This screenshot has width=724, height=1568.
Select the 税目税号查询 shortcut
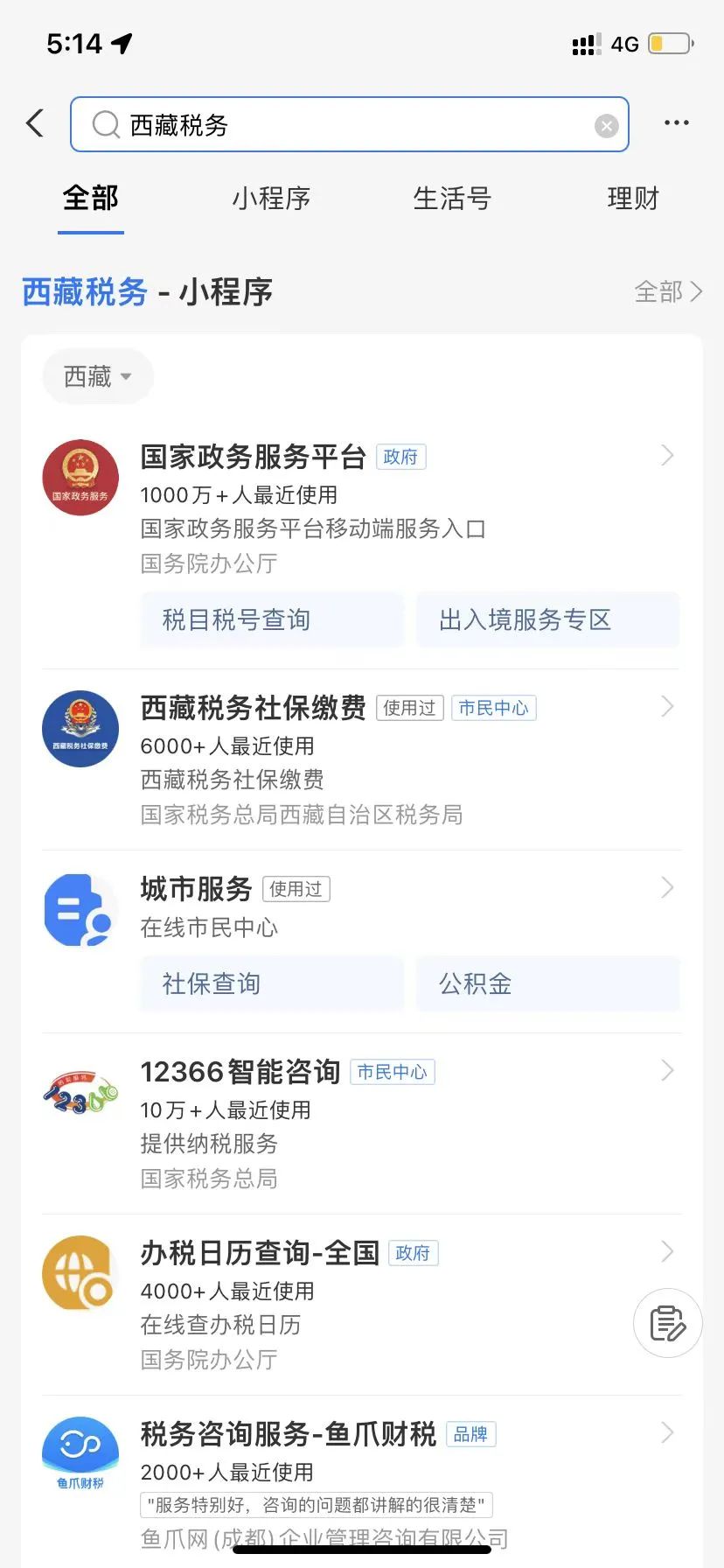(x=272, y=619)
